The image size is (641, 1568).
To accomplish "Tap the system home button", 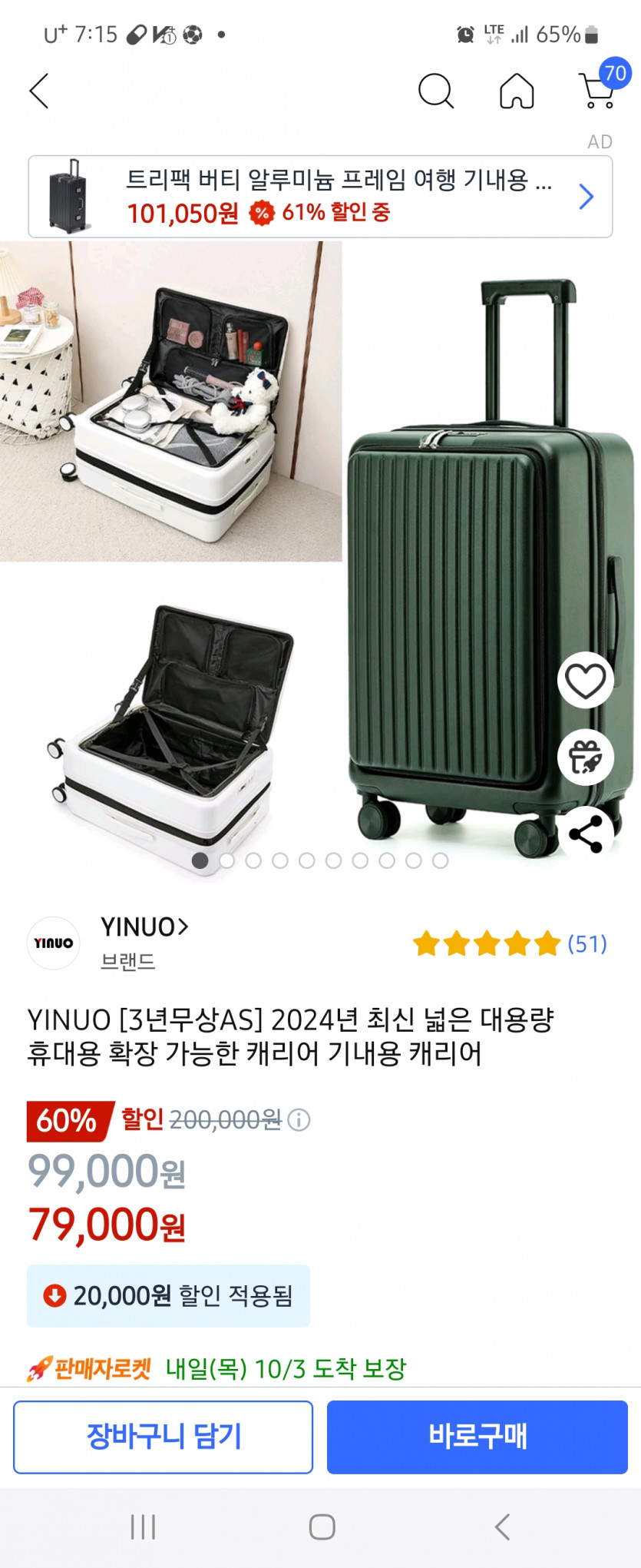I will click(x=322, y=1527).
